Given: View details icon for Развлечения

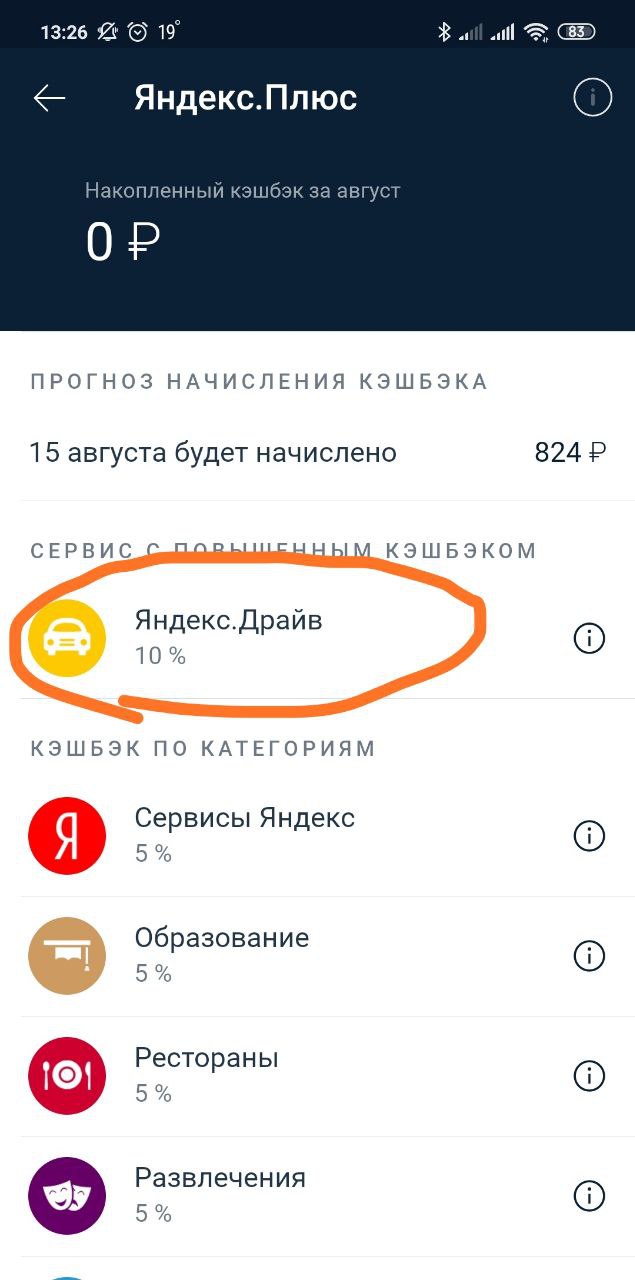Looking at the screenshot, I should 590,1195.
